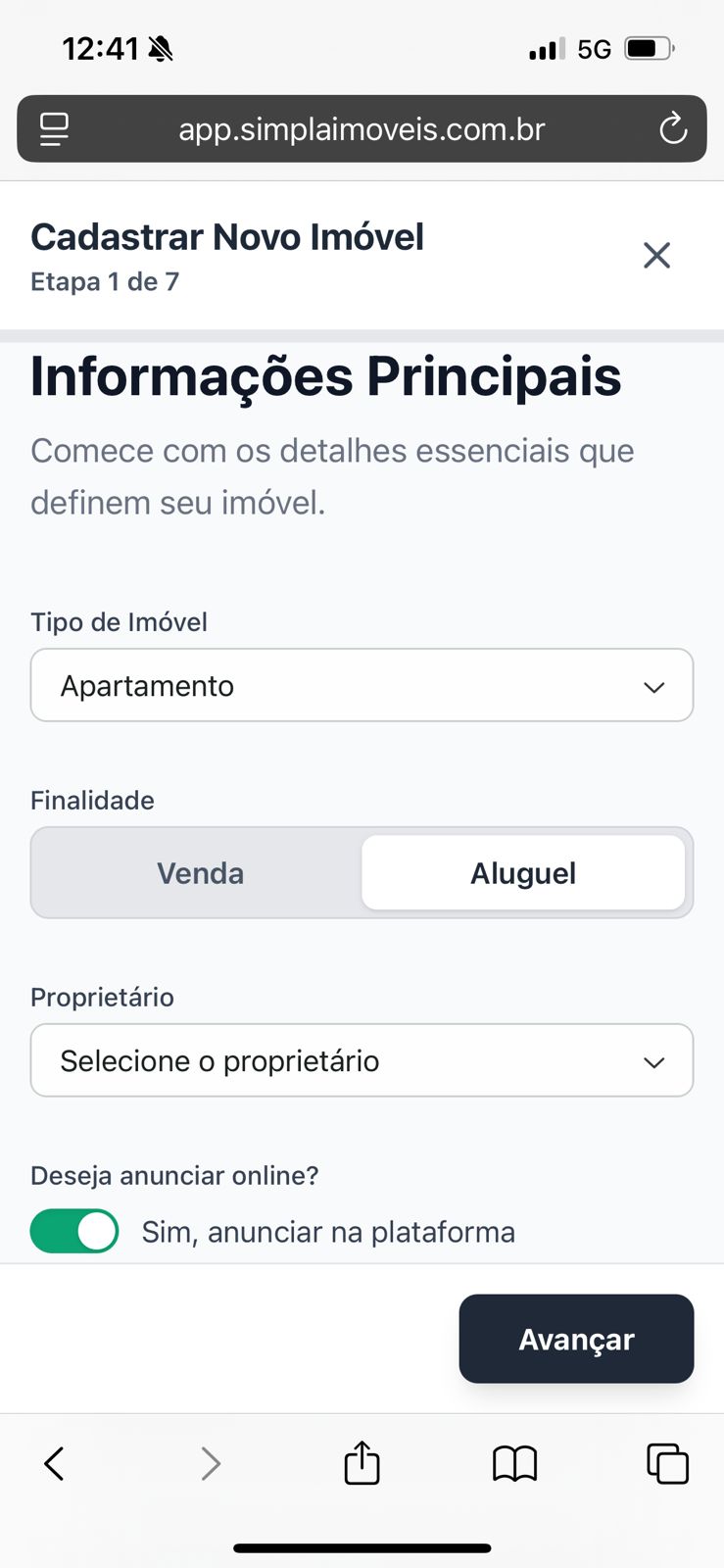Open Safari bookmarks from the bottom bar

pos(513,1463)
